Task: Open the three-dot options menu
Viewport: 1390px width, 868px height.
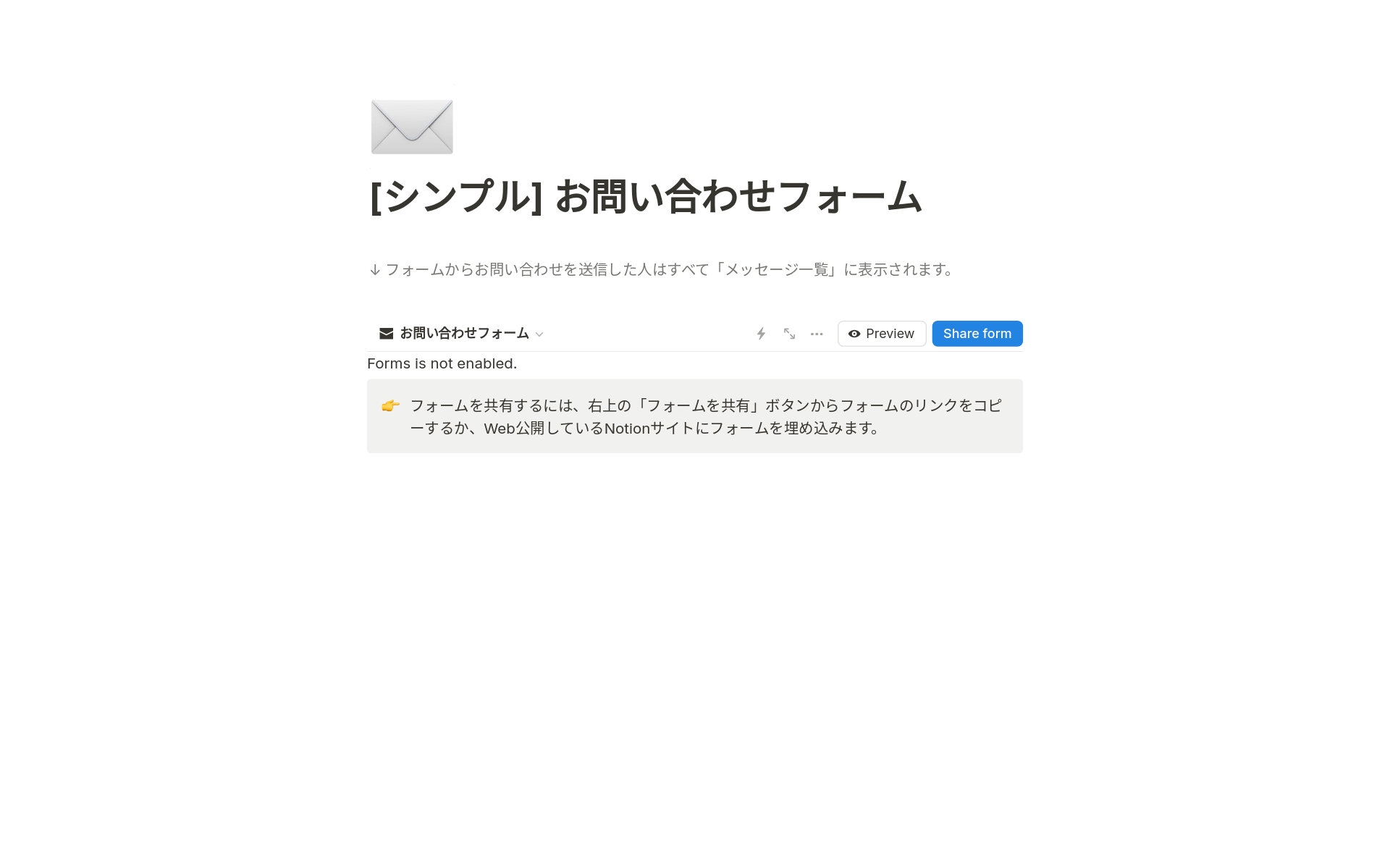Action: [817, 334]
